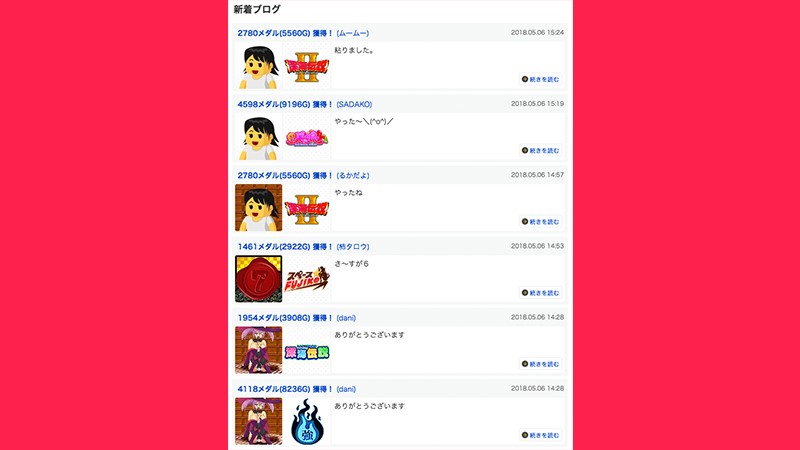Screen dimensions: 800x450
Task: View 枡タロウ's profile link
Action: [353, 246]
